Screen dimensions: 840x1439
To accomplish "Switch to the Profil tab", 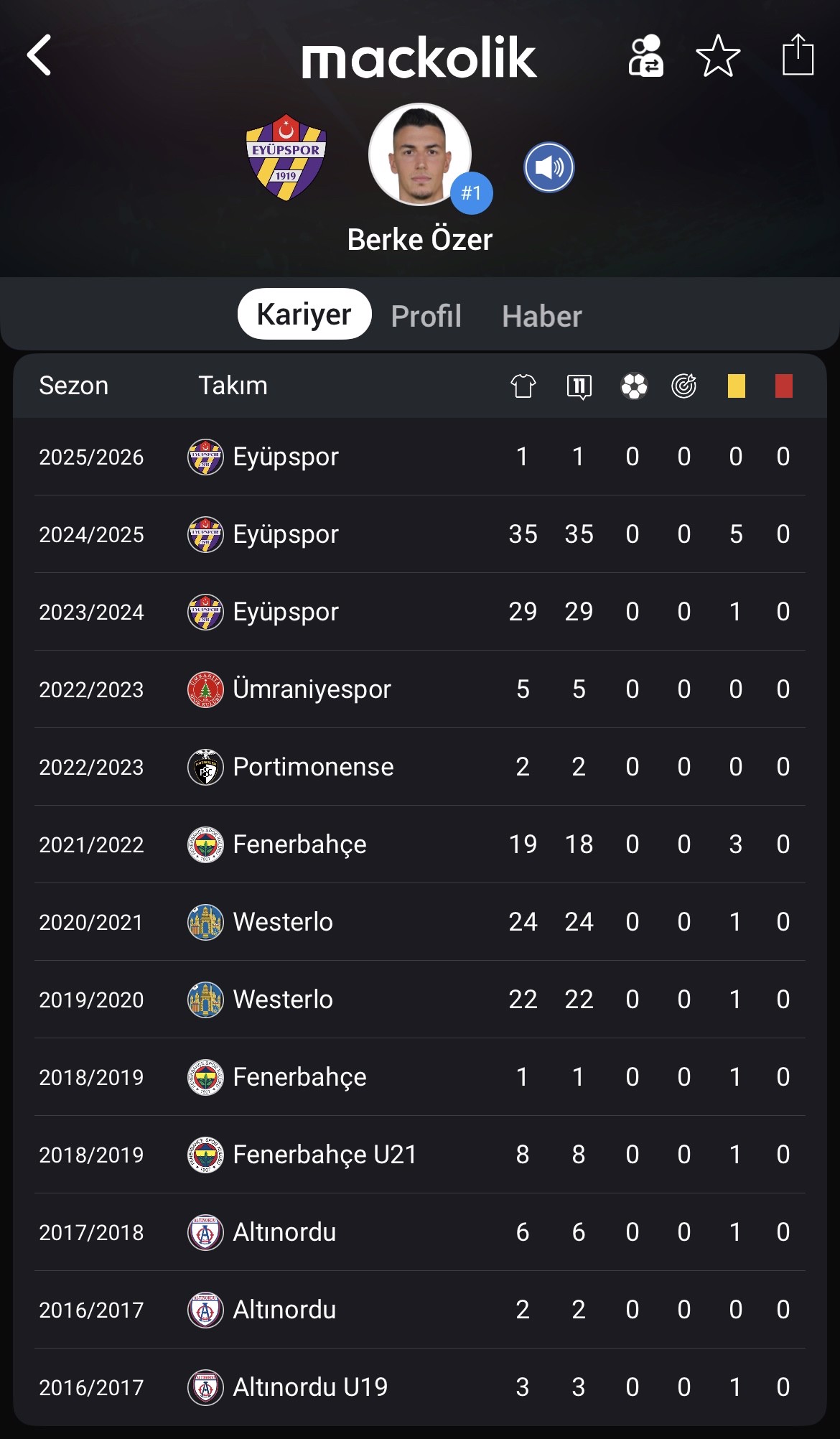I will click(426, 315).
